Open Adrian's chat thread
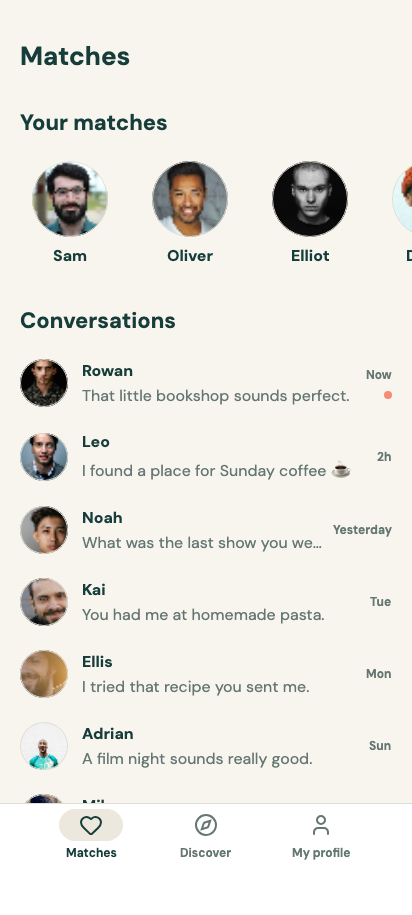Screen dimensions: 412x915 pos(206,746)
